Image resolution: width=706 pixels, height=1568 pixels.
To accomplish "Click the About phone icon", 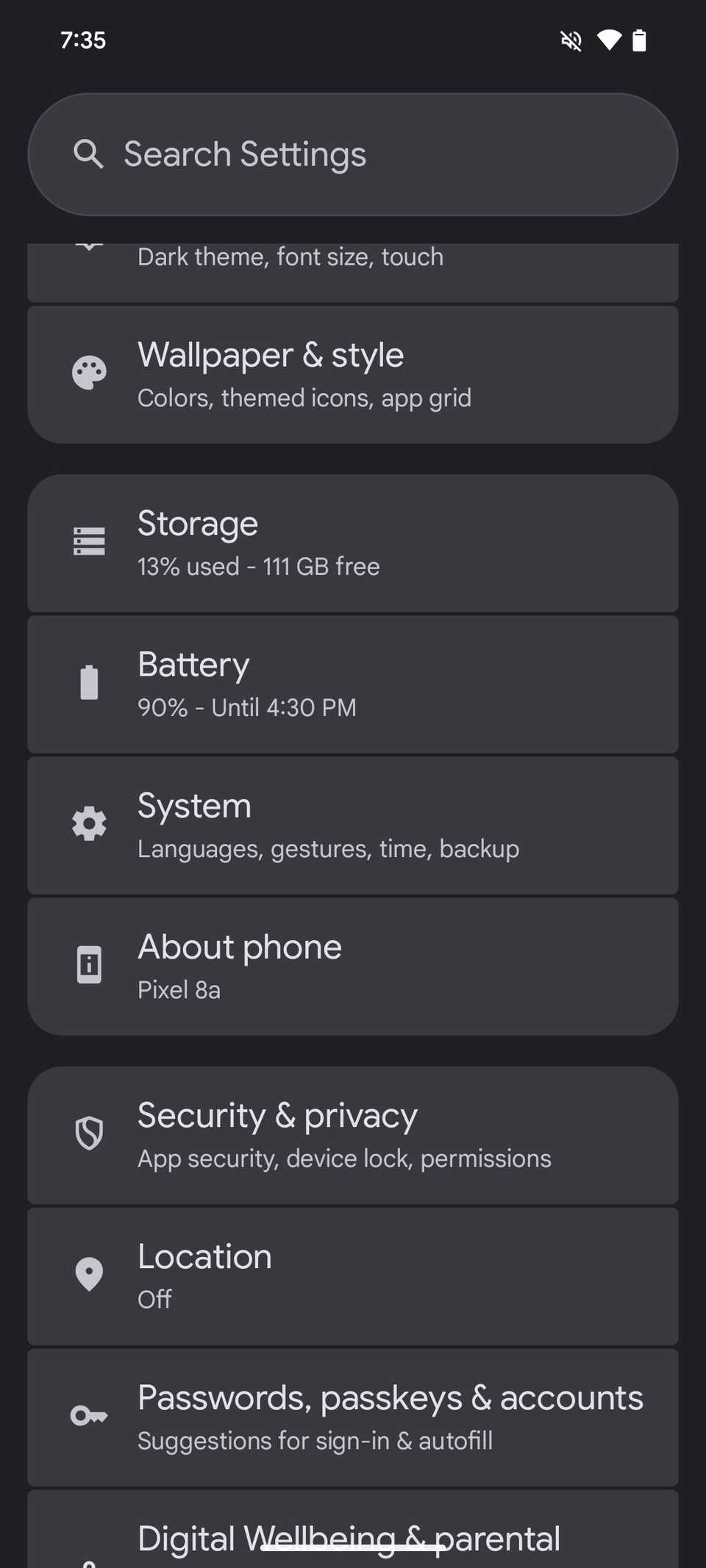I will (x=88, y=964).
